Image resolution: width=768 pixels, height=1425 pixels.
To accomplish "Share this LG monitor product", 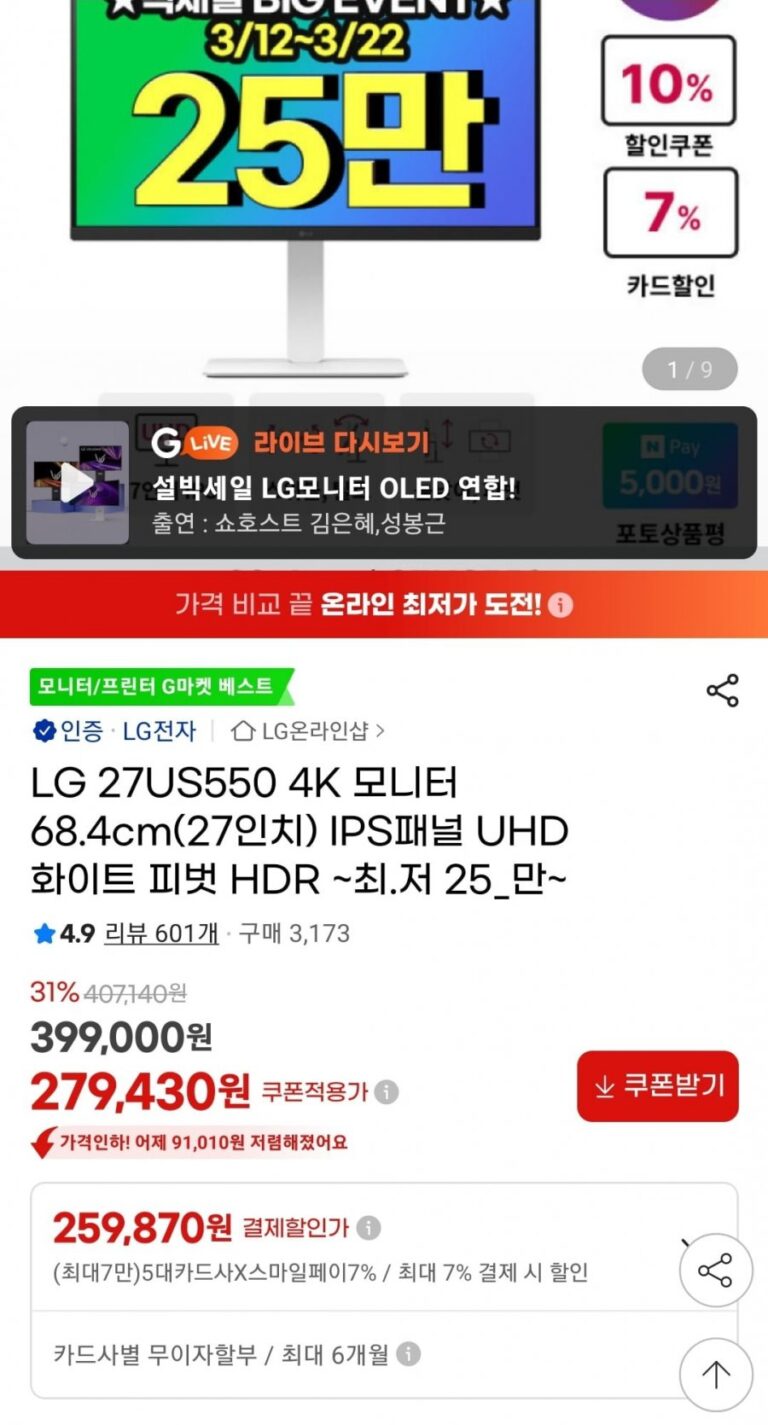I will tap(722, 690).
